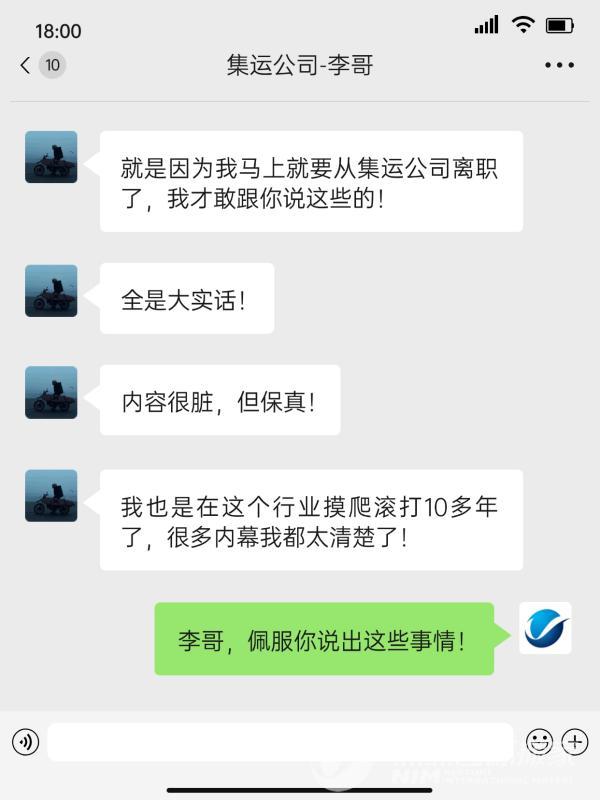Switch to voice message input
This screenshot has height=800, width=600.
25,742
